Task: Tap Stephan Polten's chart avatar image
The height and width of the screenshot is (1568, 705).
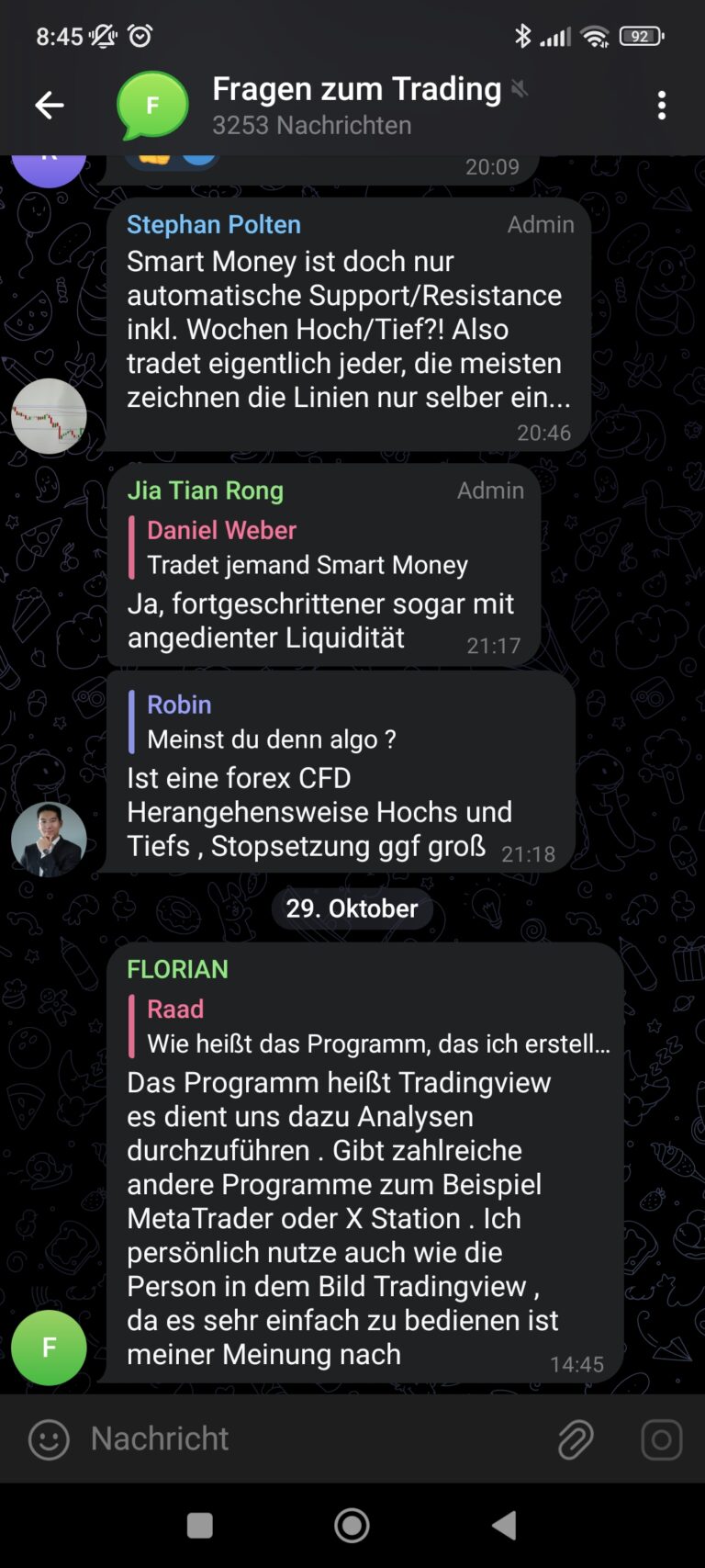Action: (49, 416)
